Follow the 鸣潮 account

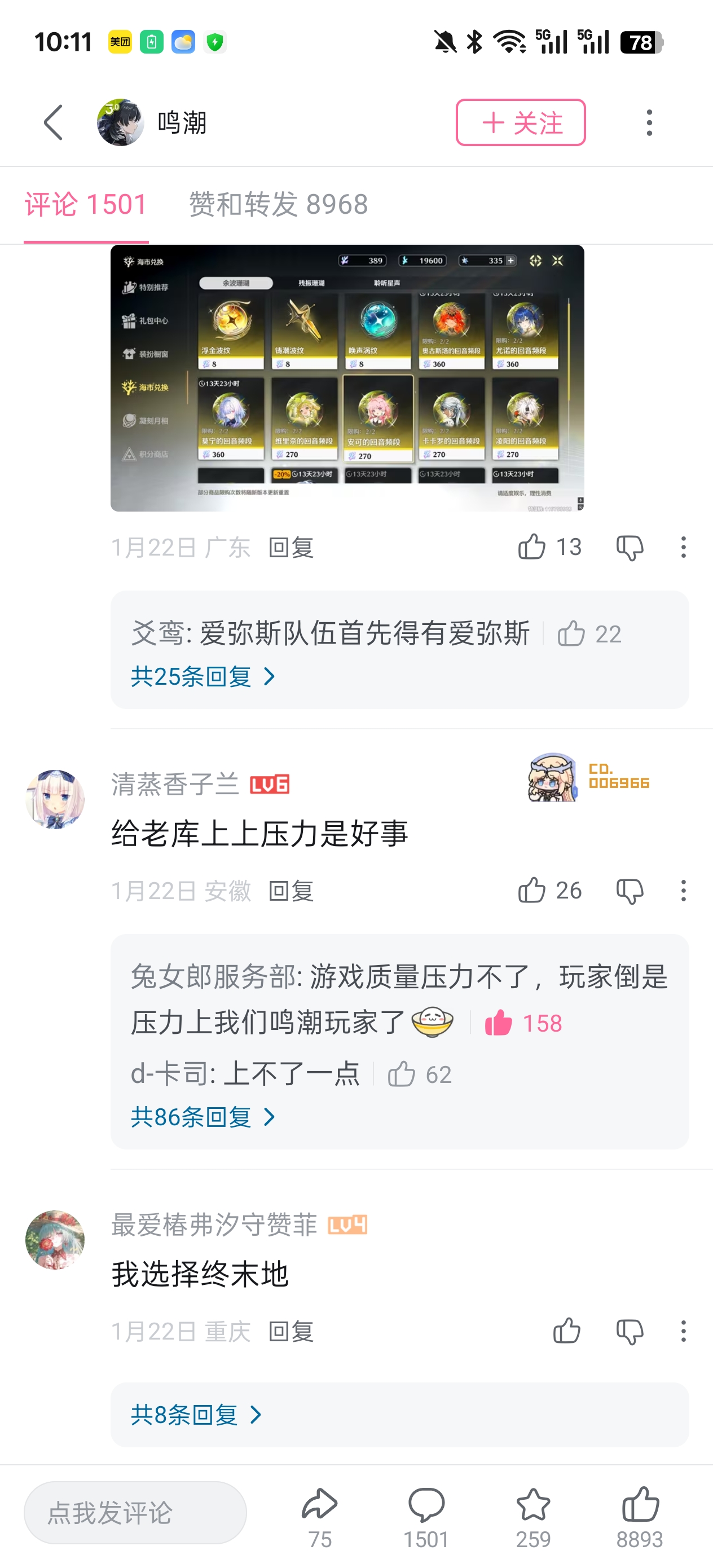521,122
